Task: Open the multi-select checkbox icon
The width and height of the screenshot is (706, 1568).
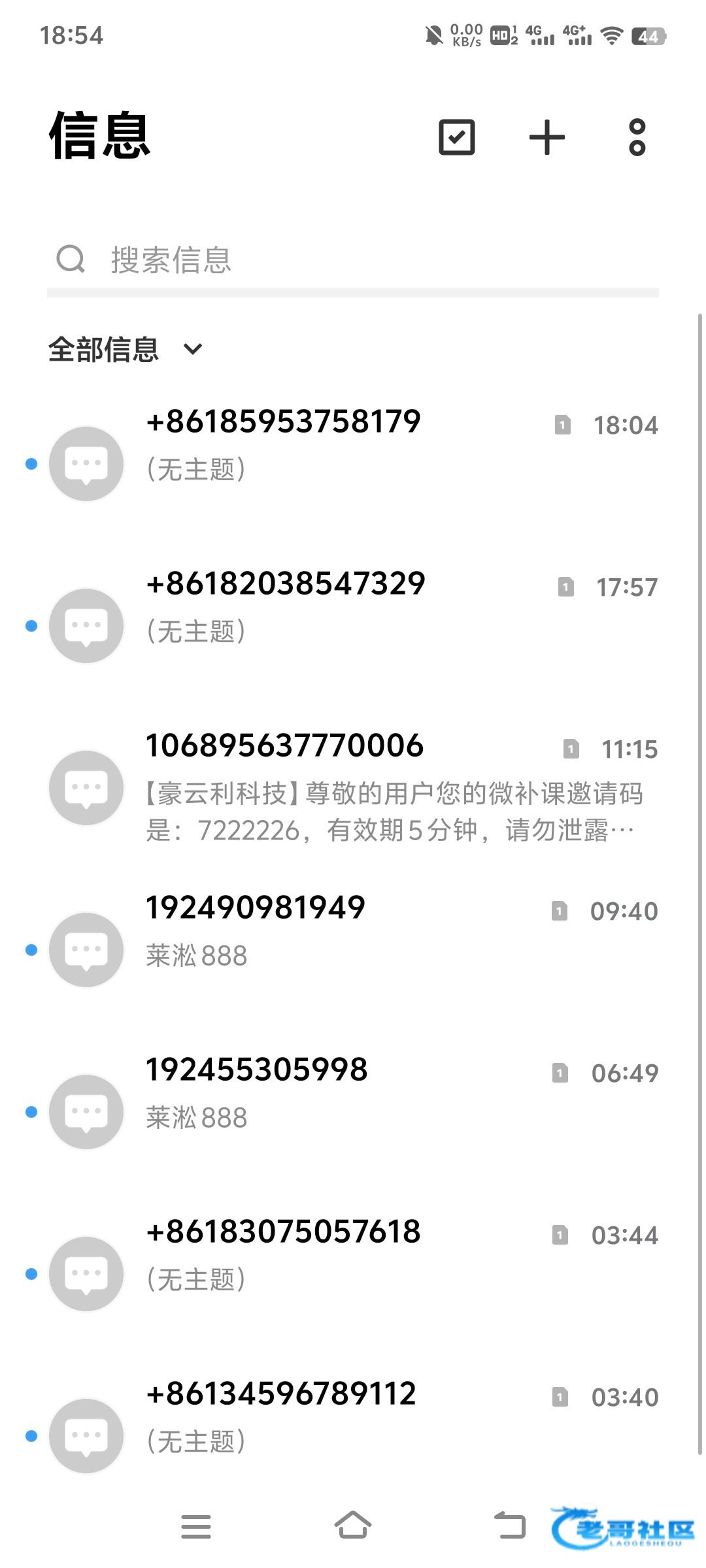Action: coord(456,137)
